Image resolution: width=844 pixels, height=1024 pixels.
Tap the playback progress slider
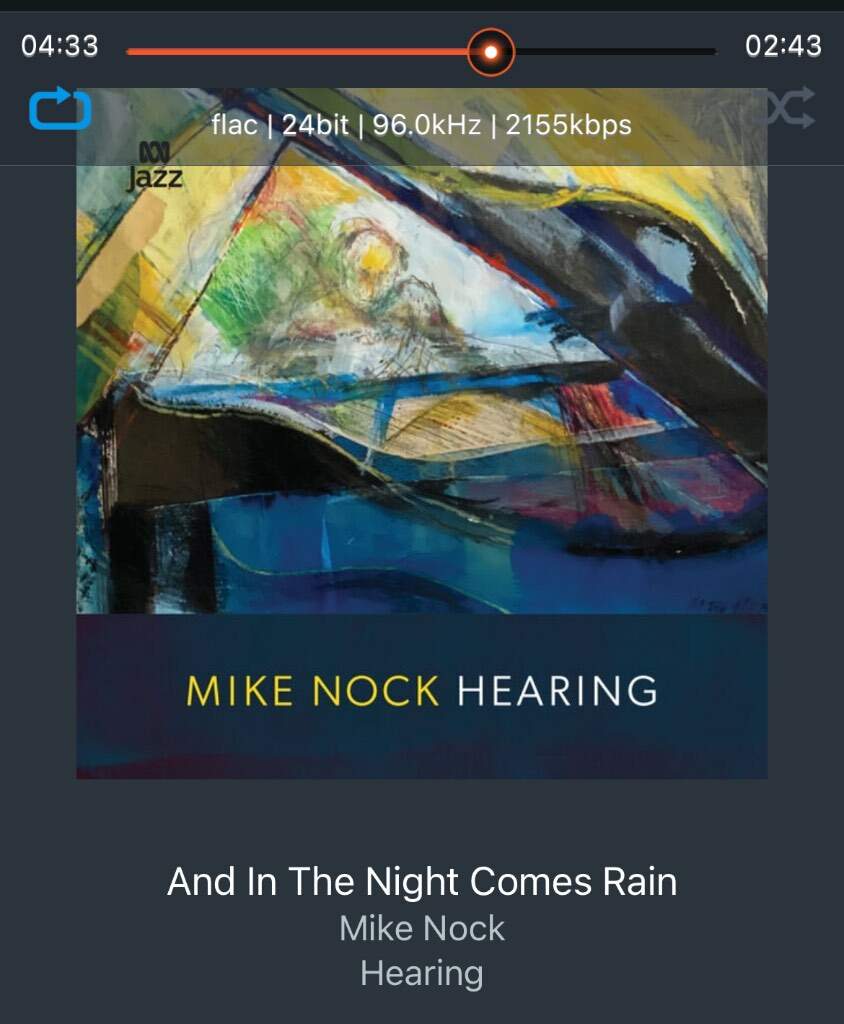click(x=491, y=51)
